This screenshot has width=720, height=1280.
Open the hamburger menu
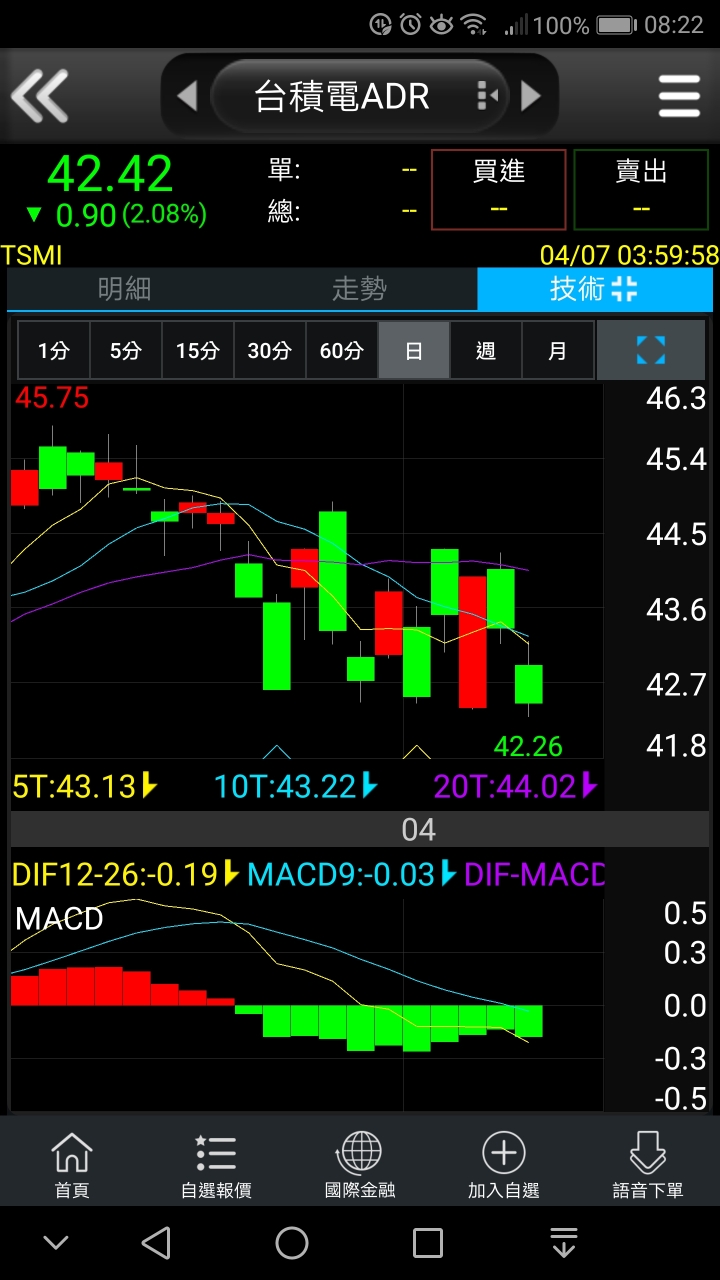coord(680,96)
